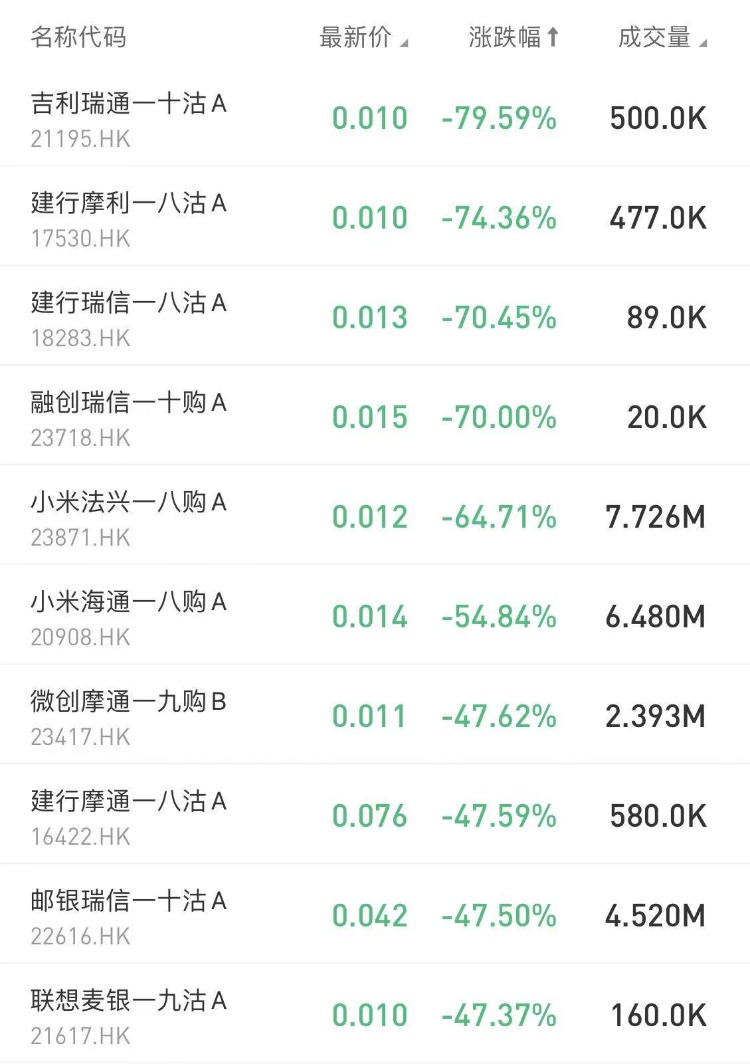Sort the list by 最新价 column
Viewport: 750px width, 1064px height.
tap(362, 38)
